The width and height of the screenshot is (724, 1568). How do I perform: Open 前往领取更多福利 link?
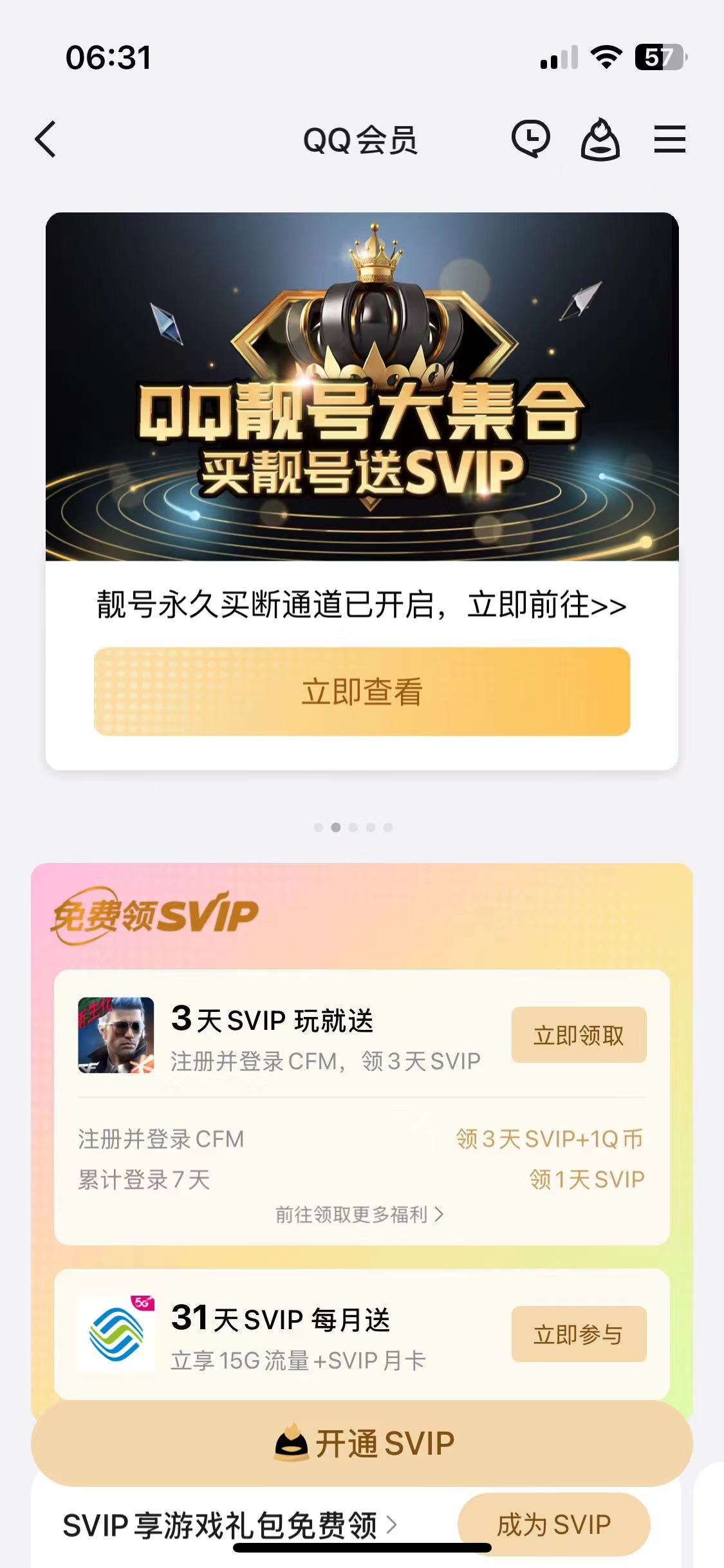(x=359, y=1215)
